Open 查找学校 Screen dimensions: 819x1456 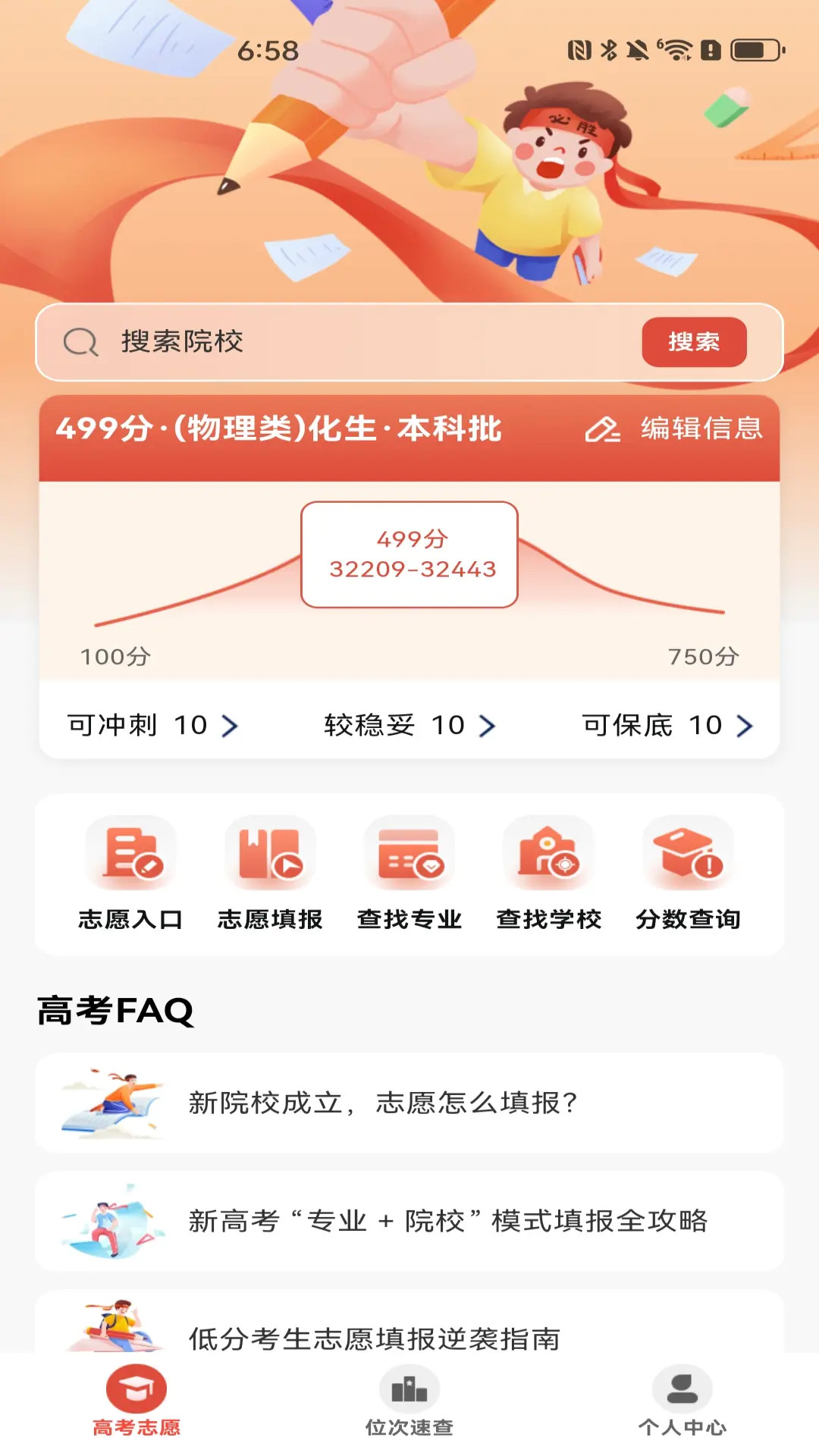point(549,874)
